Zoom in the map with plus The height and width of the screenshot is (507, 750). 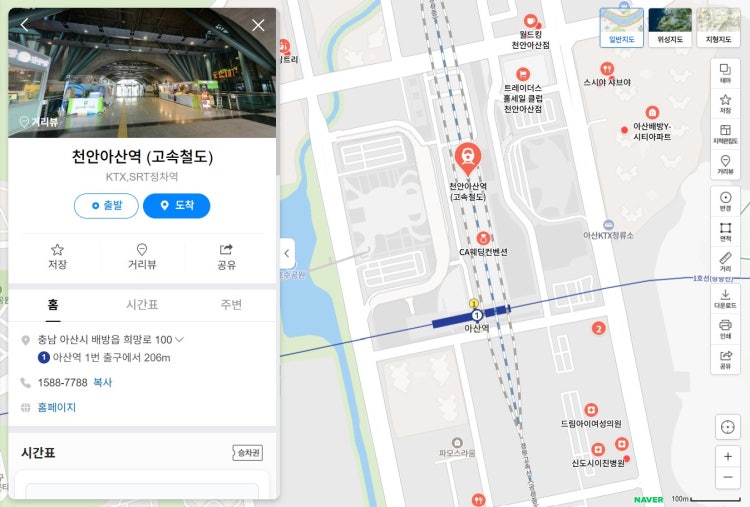(x=727, y=456)
